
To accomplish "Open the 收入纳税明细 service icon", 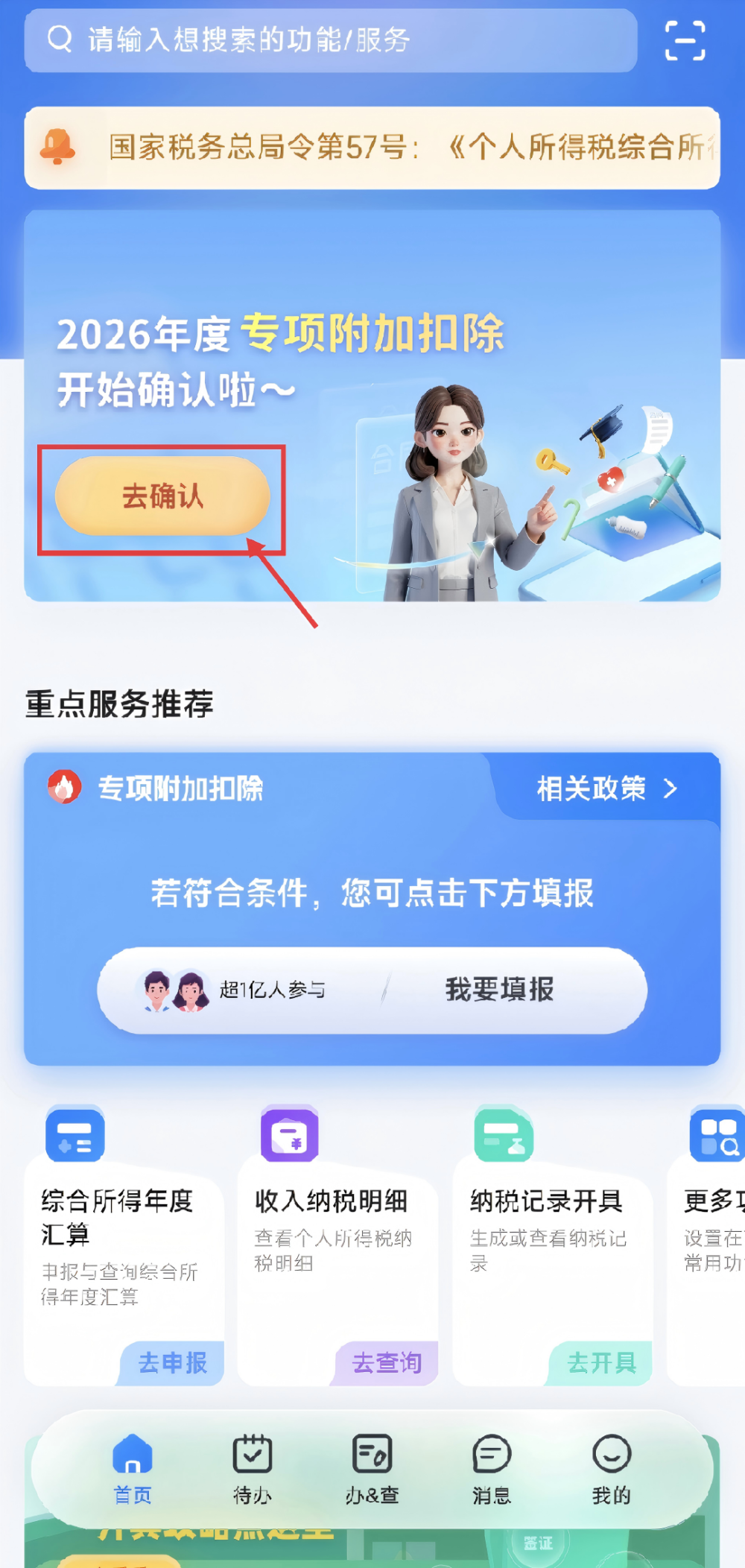I will coord(290,1135).
